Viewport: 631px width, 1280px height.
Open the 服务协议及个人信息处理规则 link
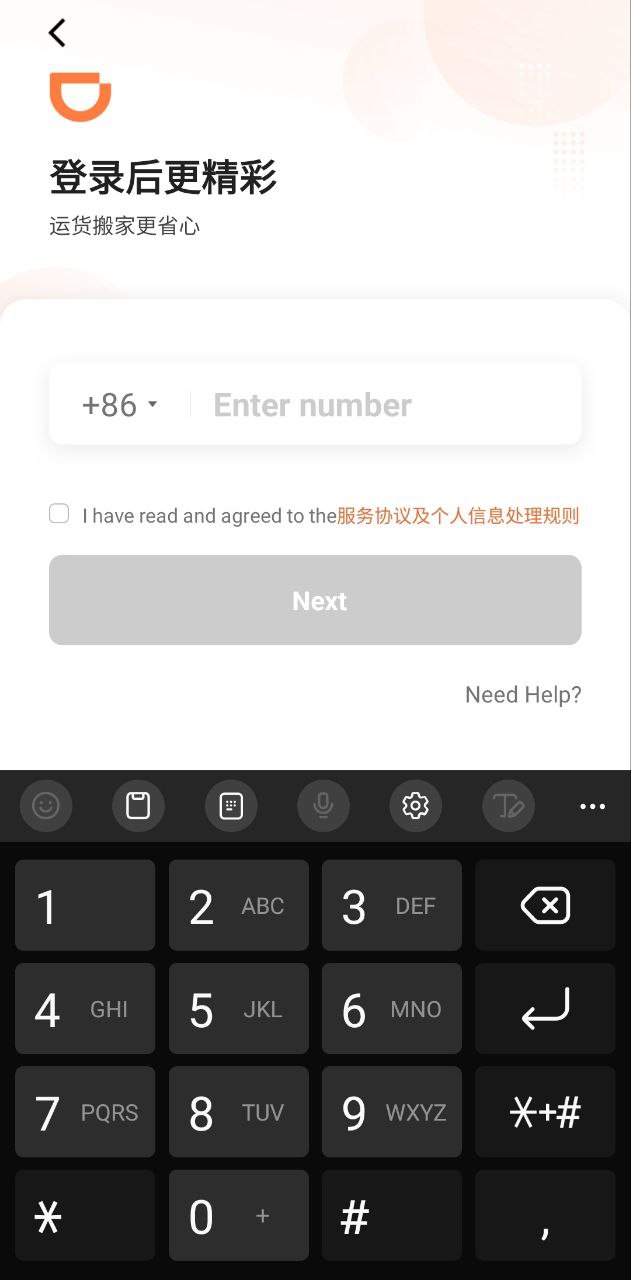click(458, 516)
